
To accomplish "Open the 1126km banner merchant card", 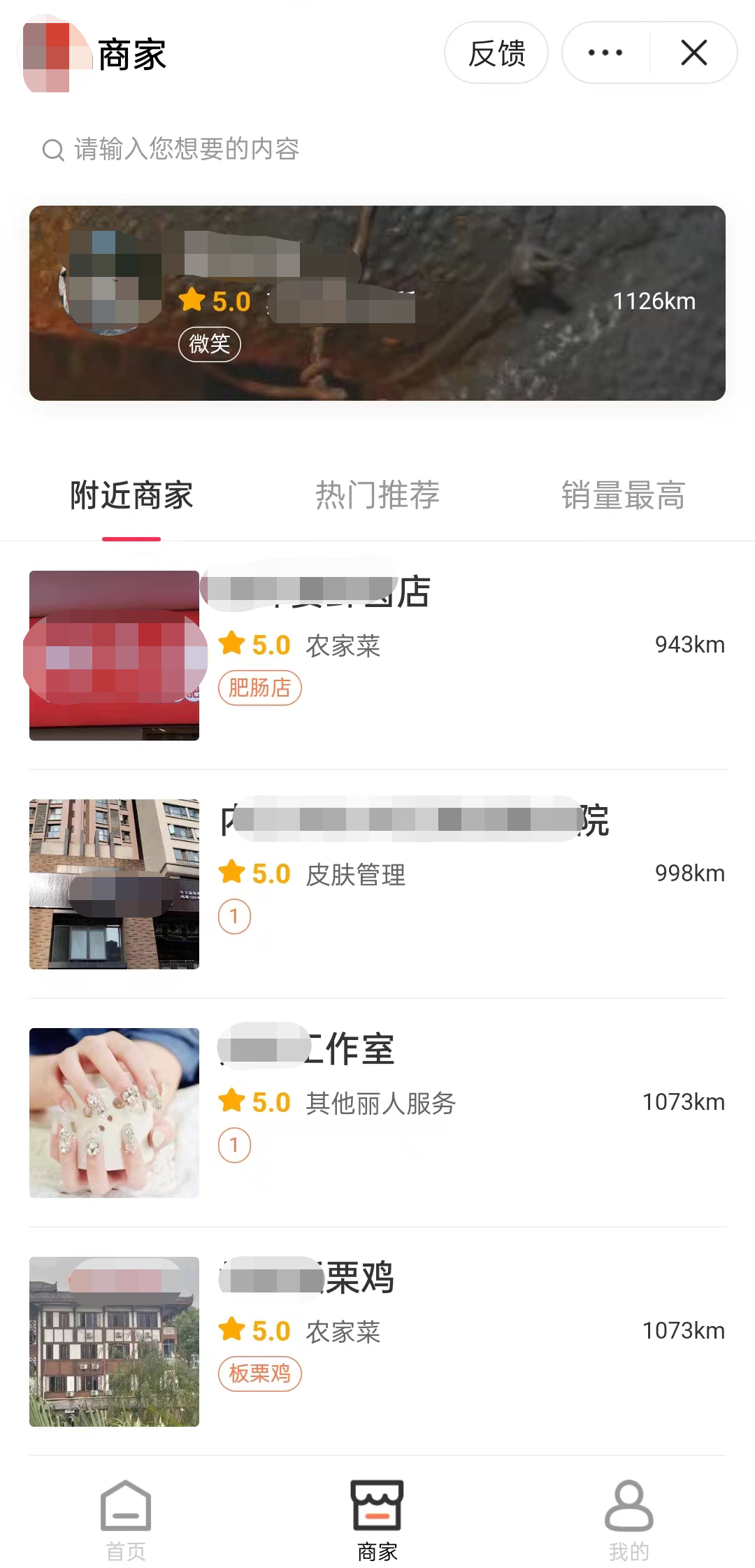I will (377, 301).
